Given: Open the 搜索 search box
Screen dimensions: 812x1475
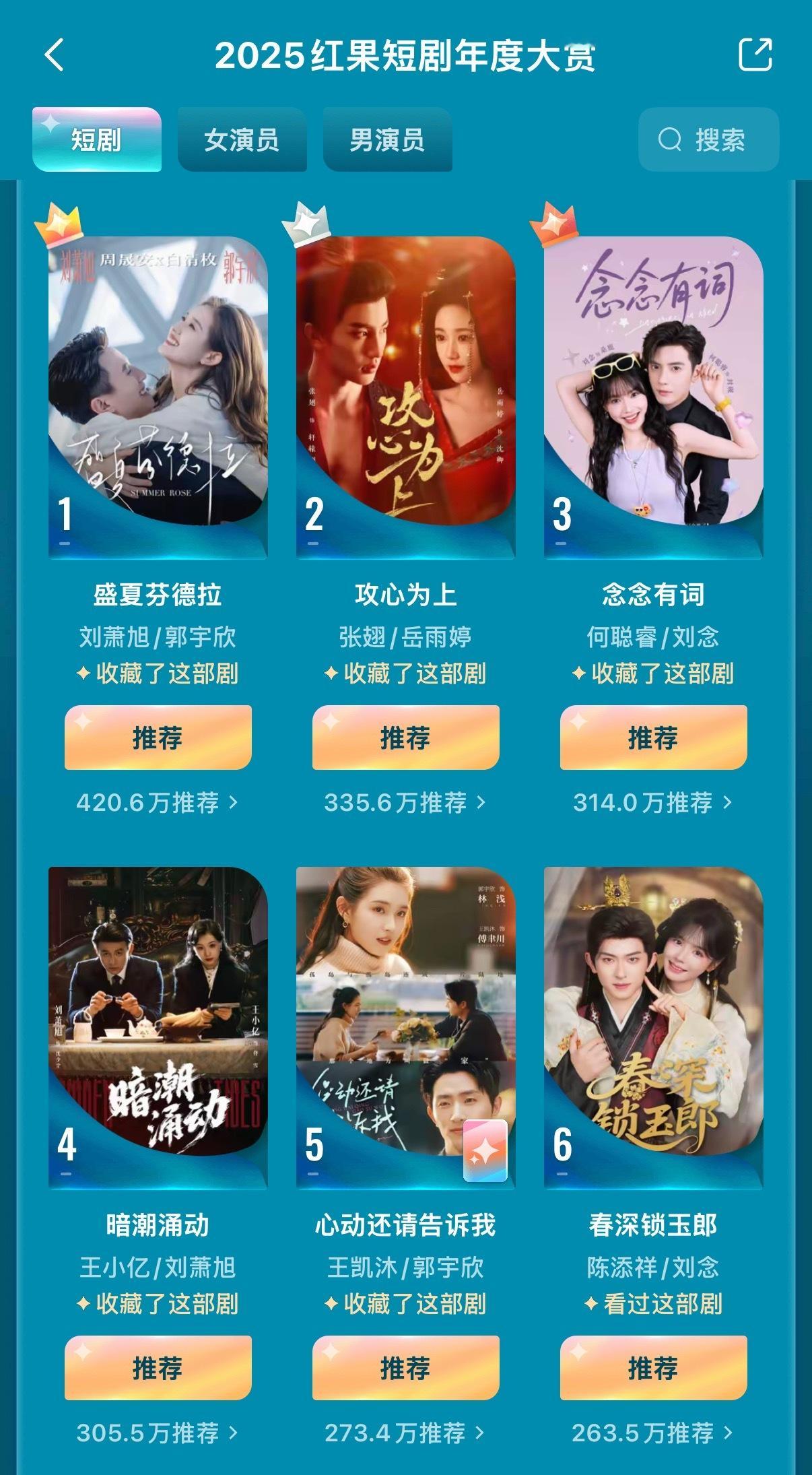Looking at the screenshot, I should [708, 140].
